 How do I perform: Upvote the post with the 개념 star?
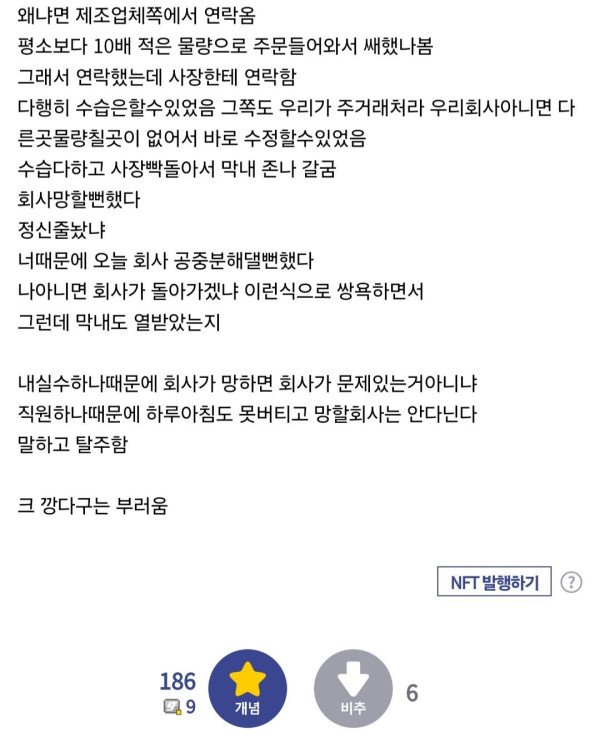point(246,689)
